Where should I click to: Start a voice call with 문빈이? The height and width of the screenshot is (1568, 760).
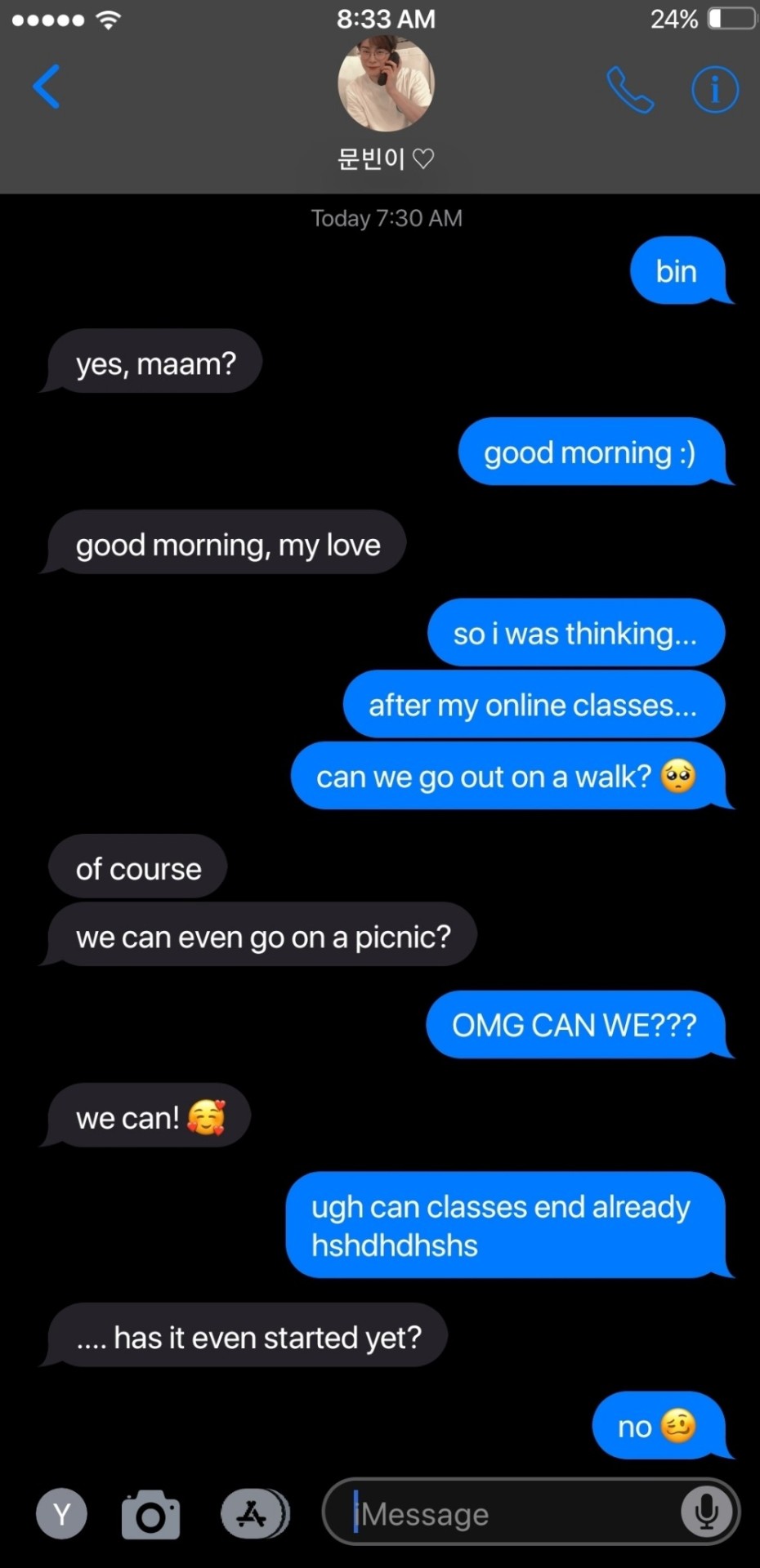point(630,89)
